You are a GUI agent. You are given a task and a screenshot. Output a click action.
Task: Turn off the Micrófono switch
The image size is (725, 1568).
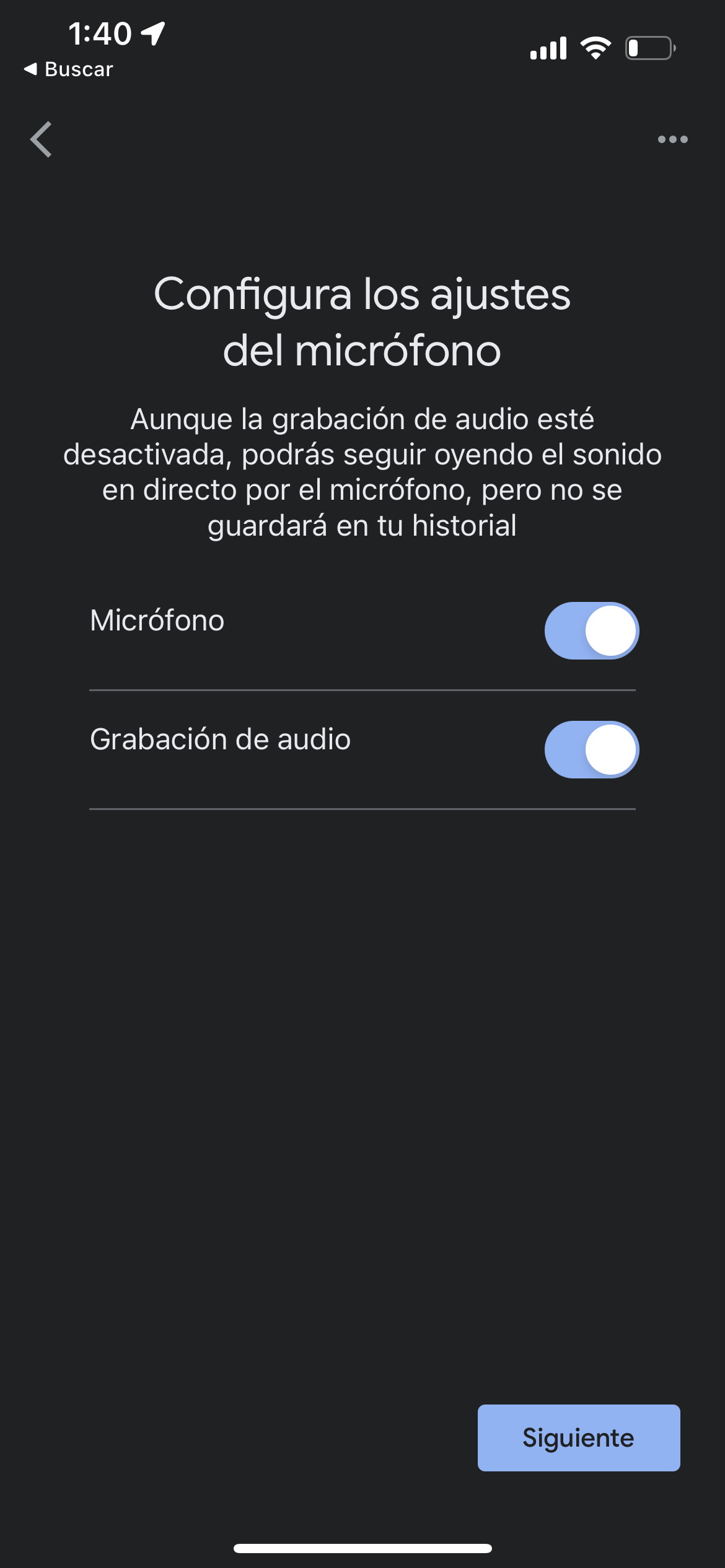click(x=592, y=630)
